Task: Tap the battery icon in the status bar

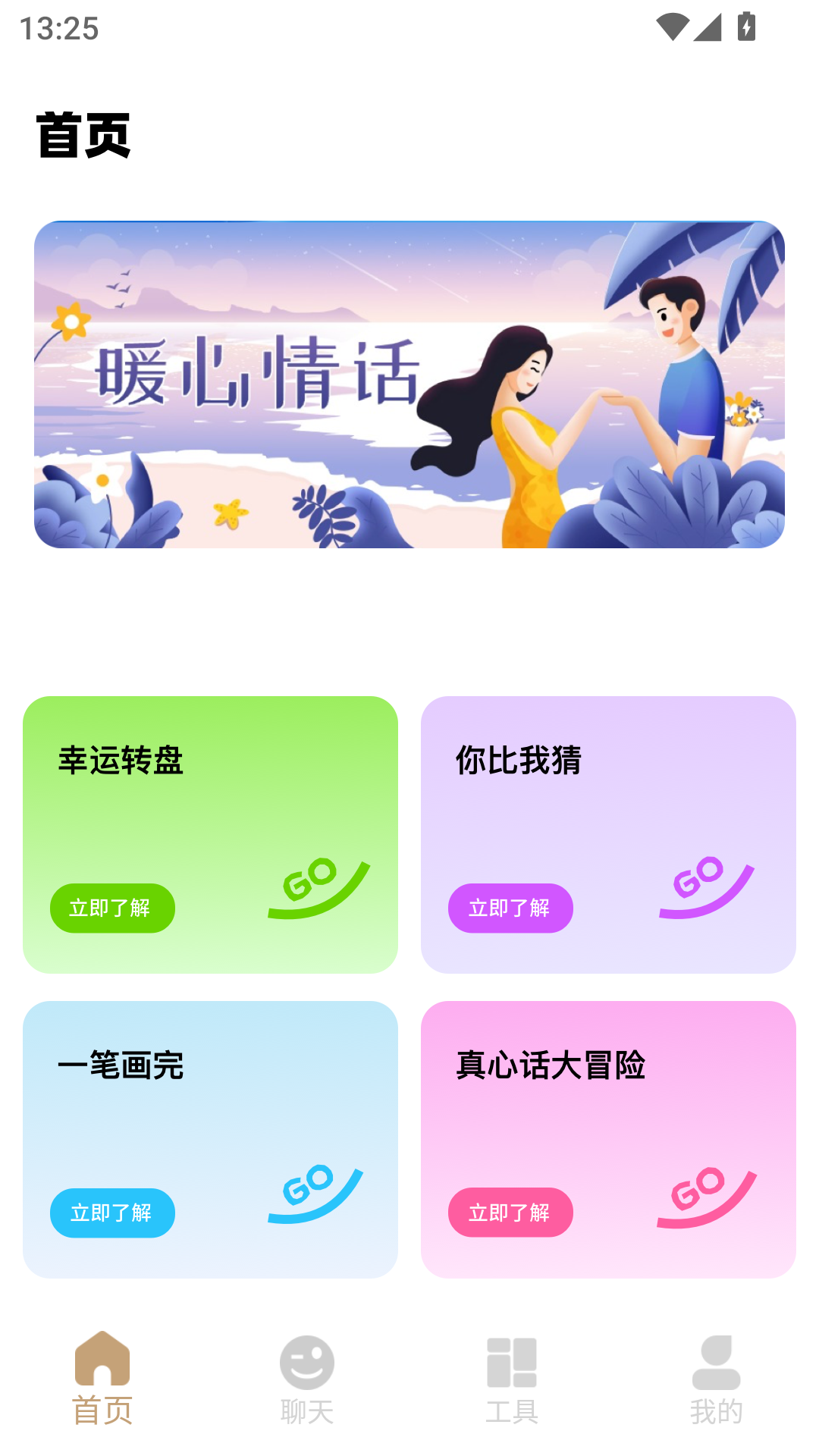Action: pyautogui.click(x=746, y=28)
